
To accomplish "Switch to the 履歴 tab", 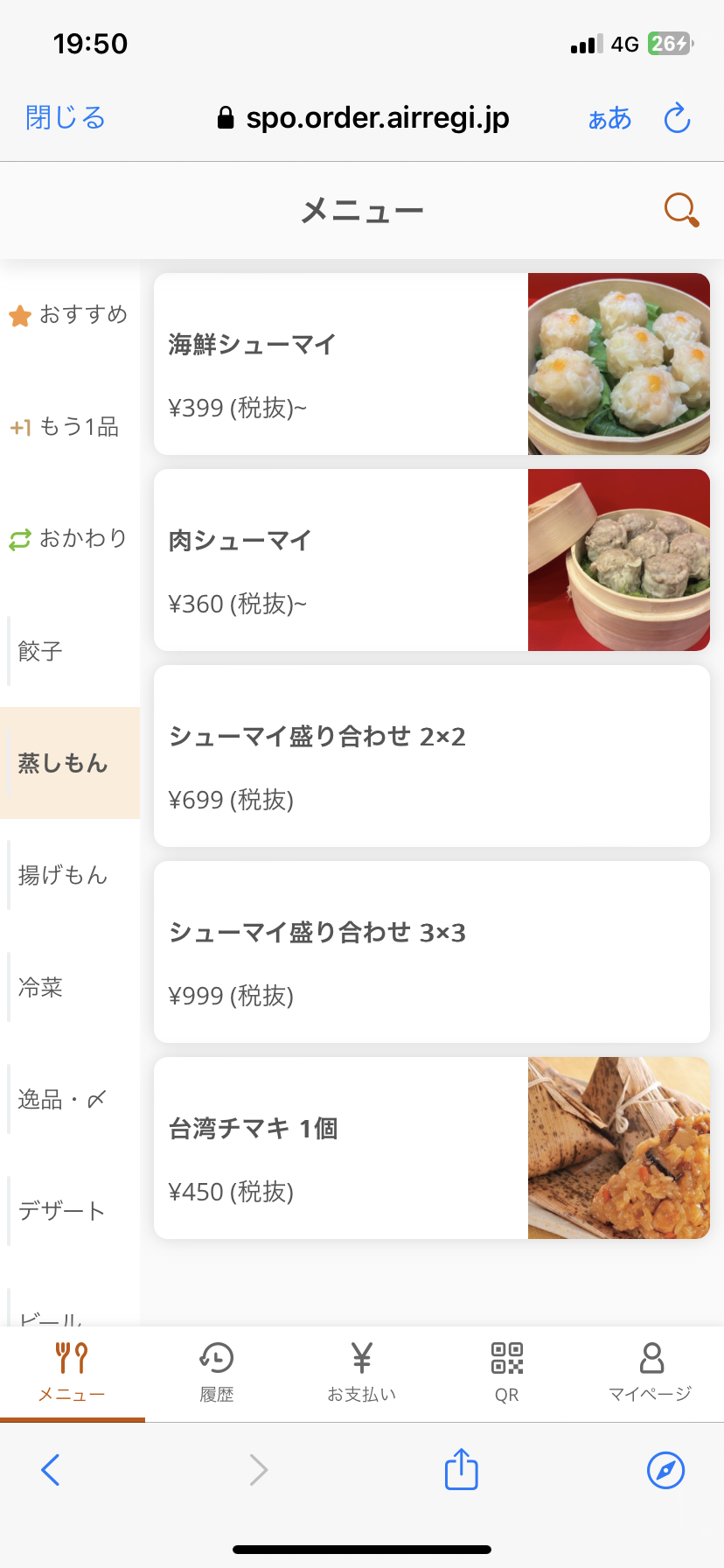I will pyautogui.click(x=217, y=1374).
